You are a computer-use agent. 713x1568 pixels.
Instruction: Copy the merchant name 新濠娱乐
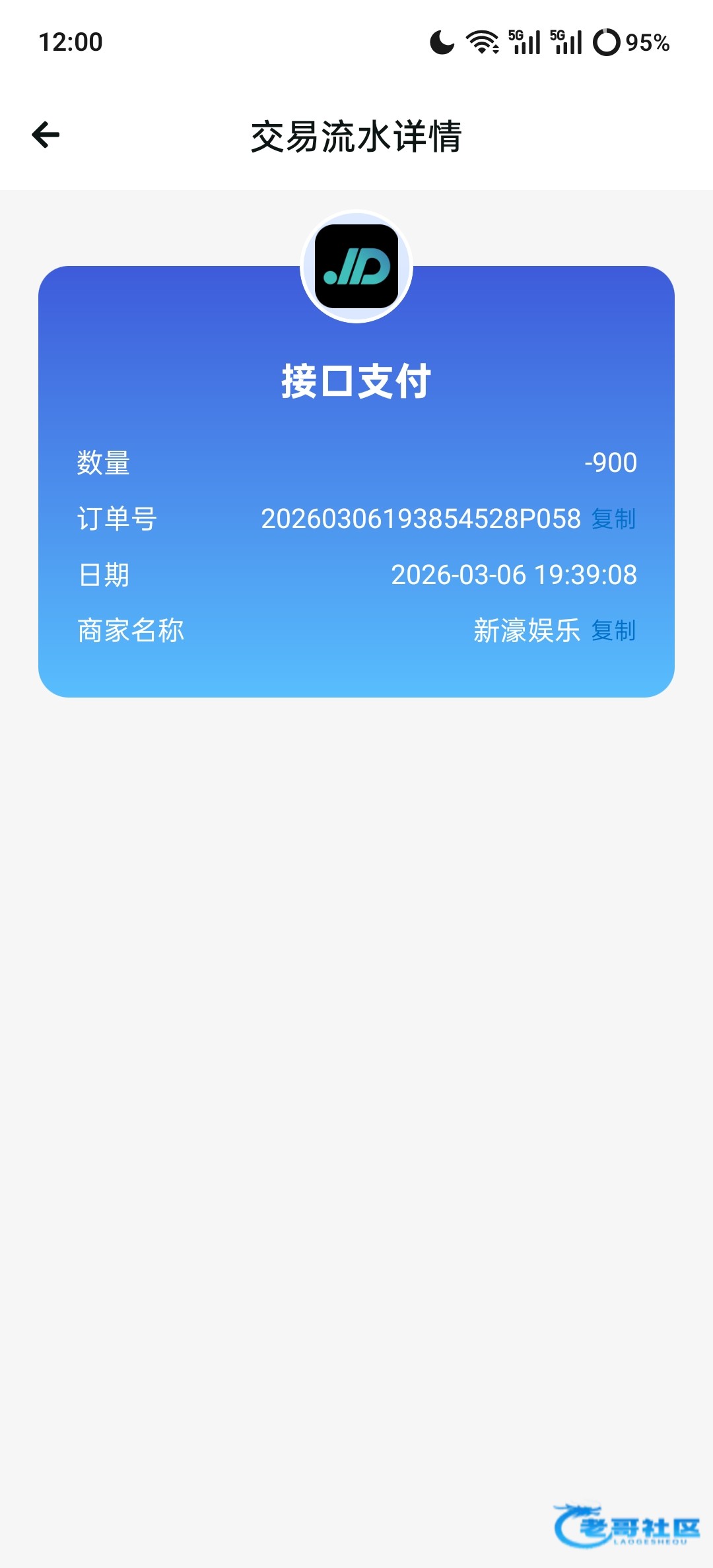(x=613, y=631)
